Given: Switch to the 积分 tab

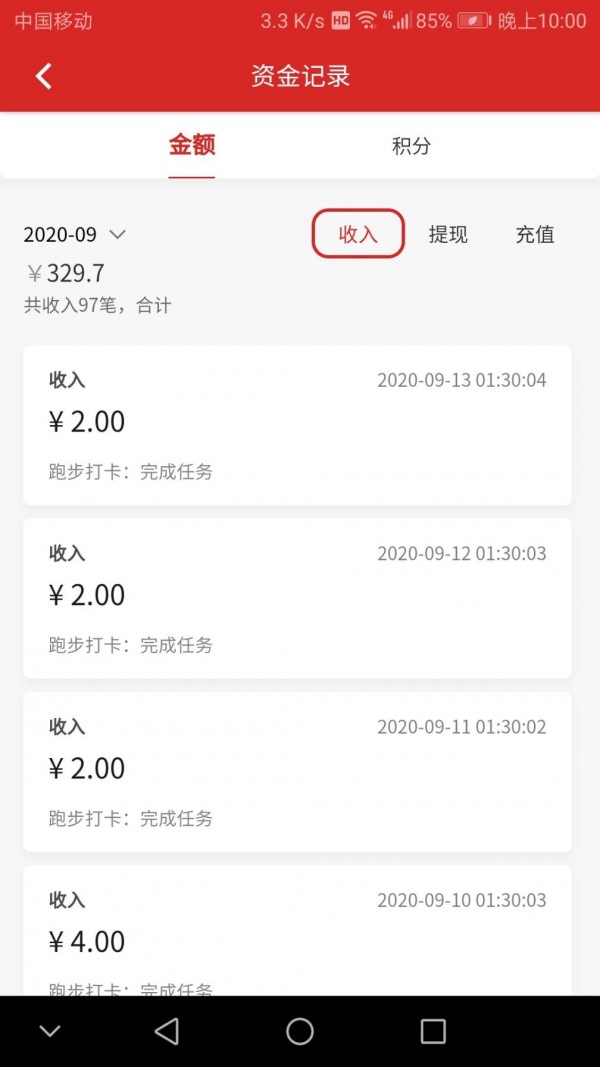Looking at the screenshot, I should tap(411, 146).
